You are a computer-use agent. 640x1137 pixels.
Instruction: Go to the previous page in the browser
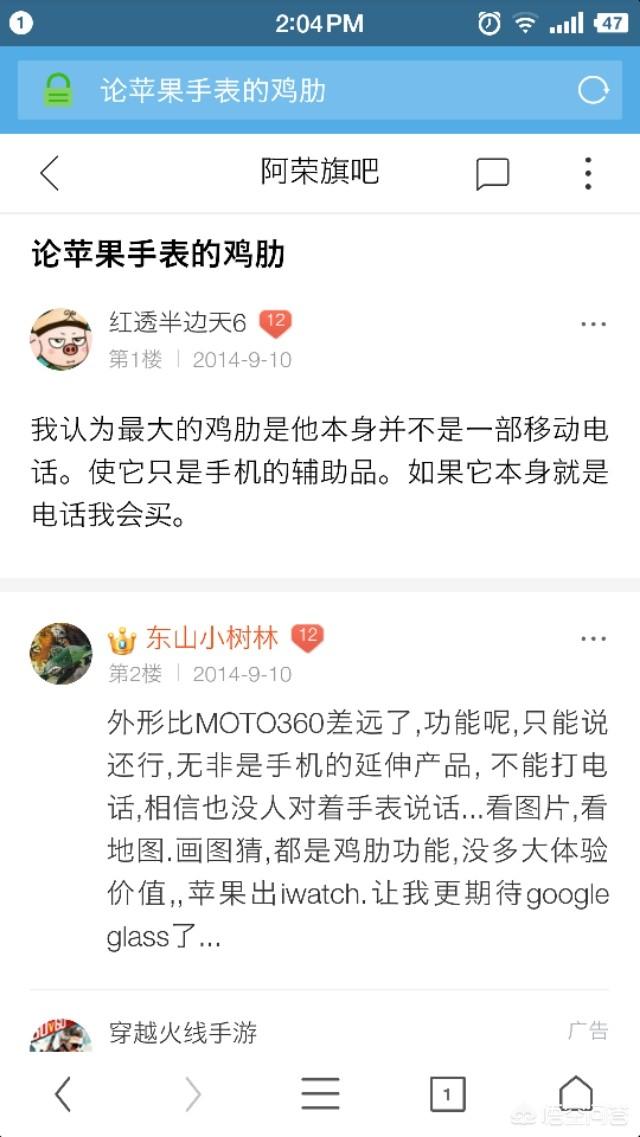pyautogui.click(x=63, y=1094)
